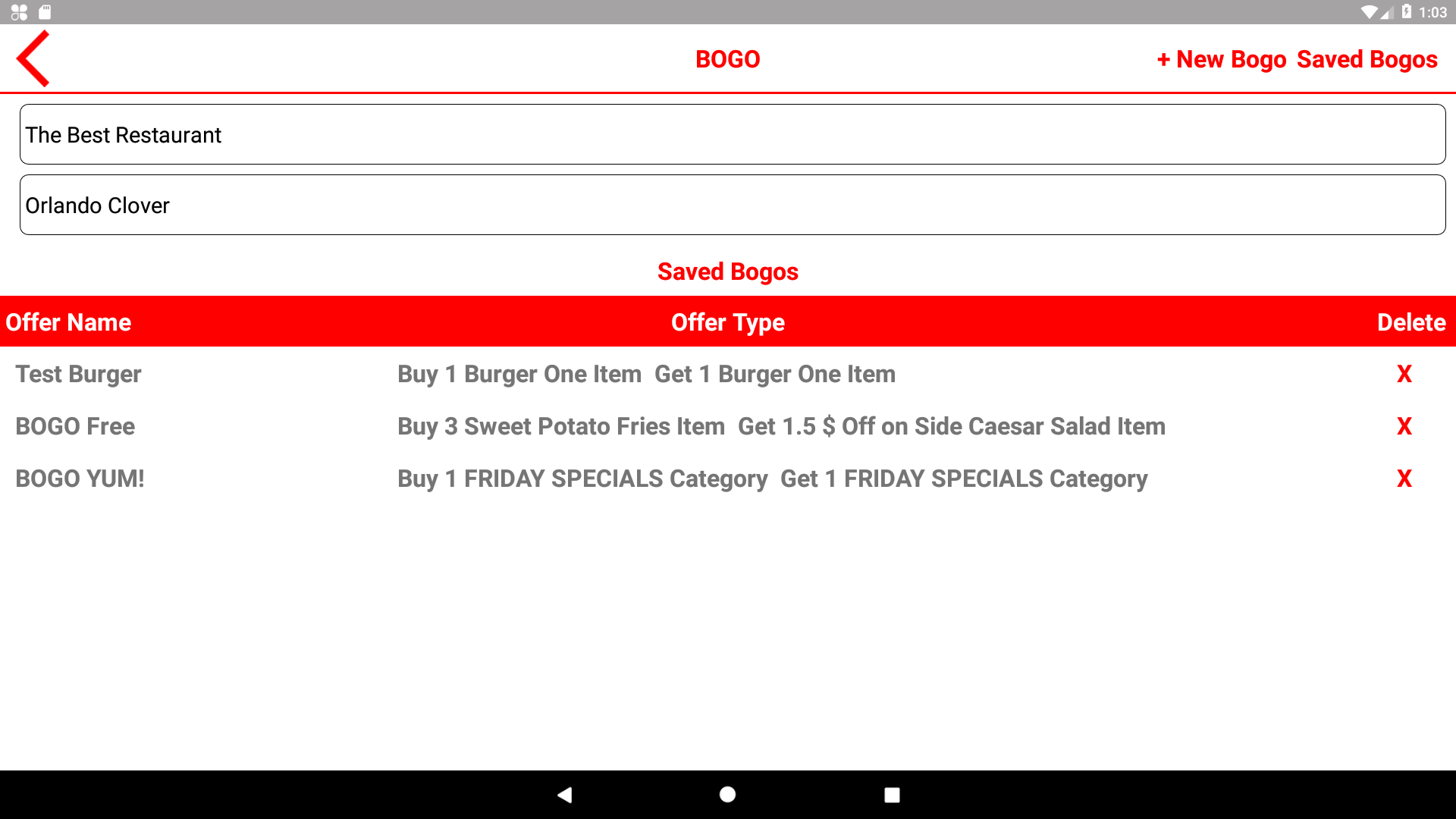
Task: Open the BOGO Free offer
Action: tap(75, 426)
